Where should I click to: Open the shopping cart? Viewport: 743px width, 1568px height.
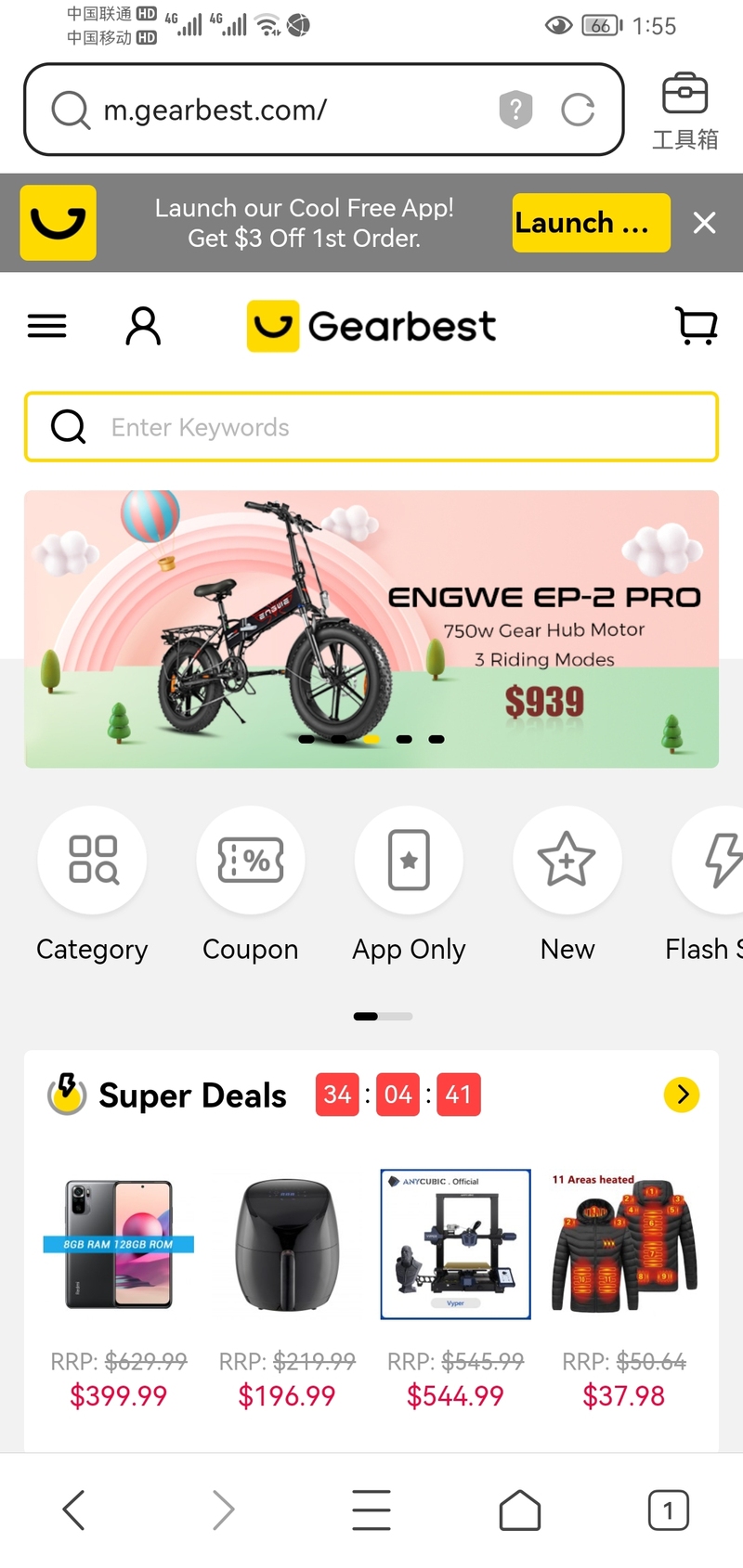(x=697, y=326)
